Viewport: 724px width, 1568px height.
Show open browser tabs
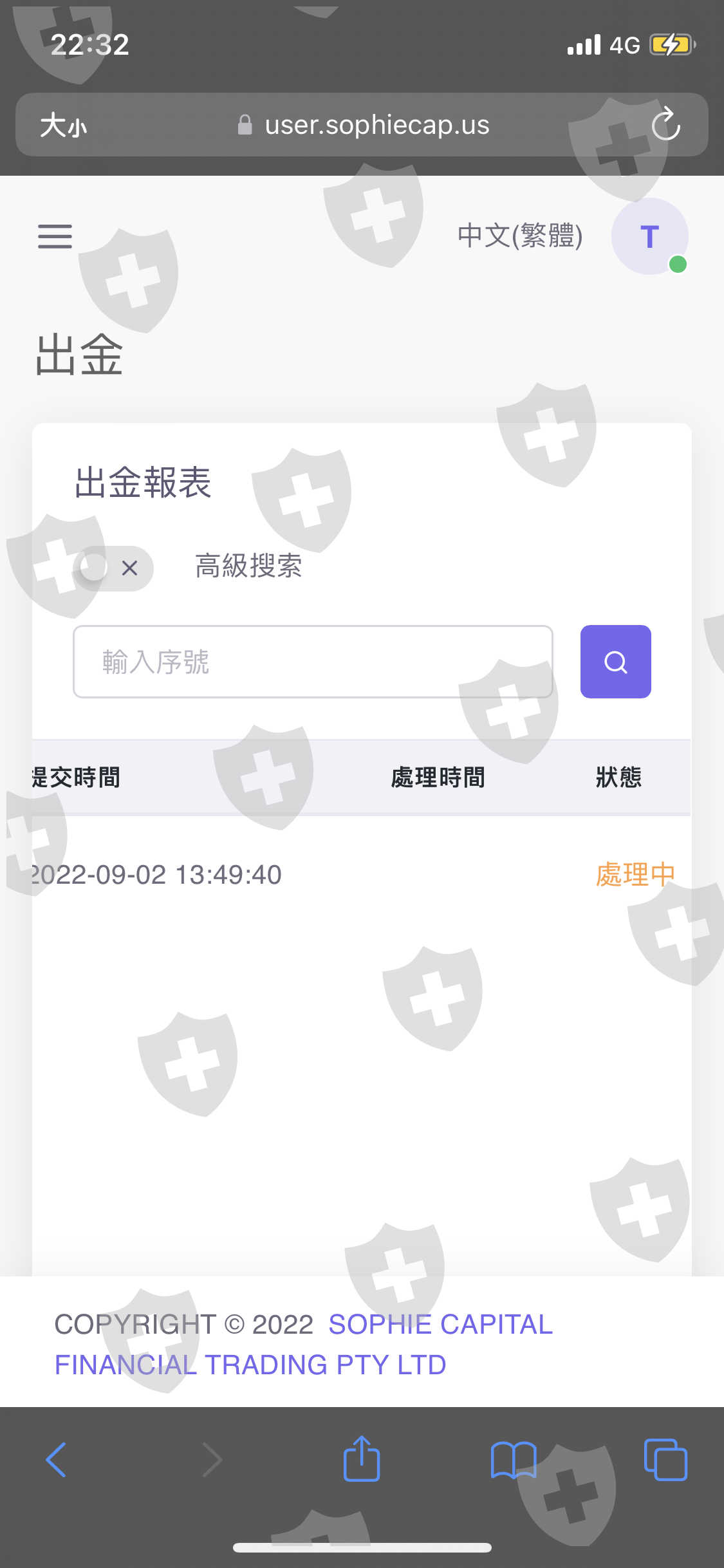tap(665, 1459)
